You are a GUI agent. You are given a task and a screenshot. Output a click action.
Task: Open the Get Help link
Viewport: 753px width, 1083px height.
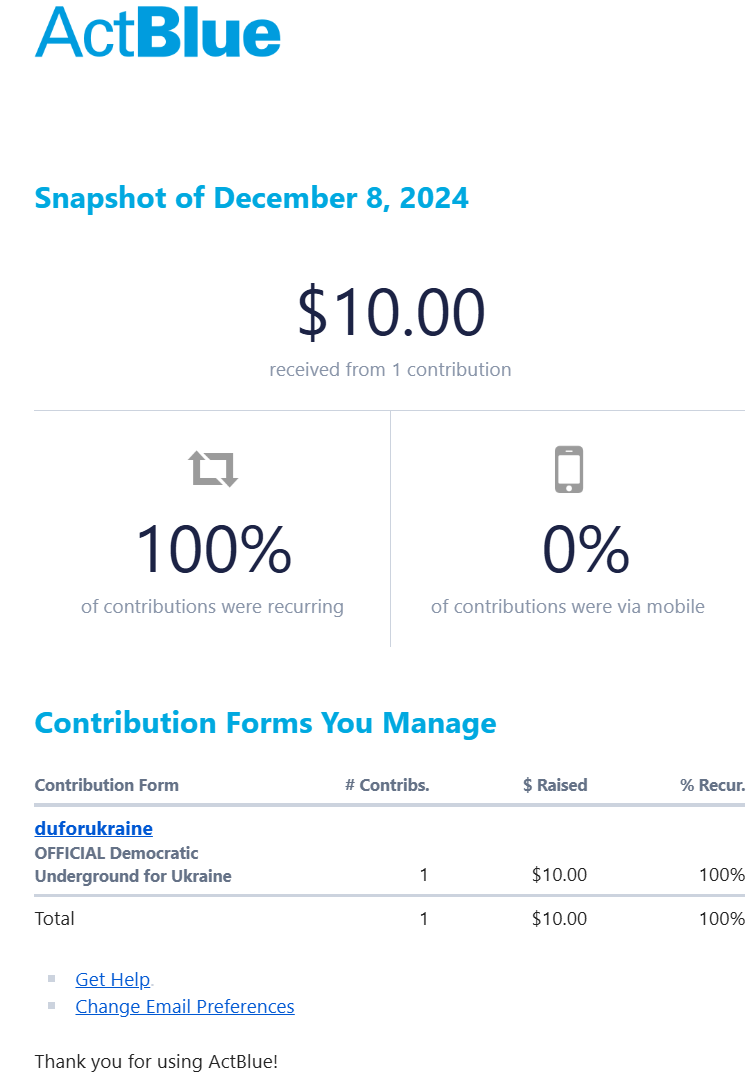coord(112,979)
